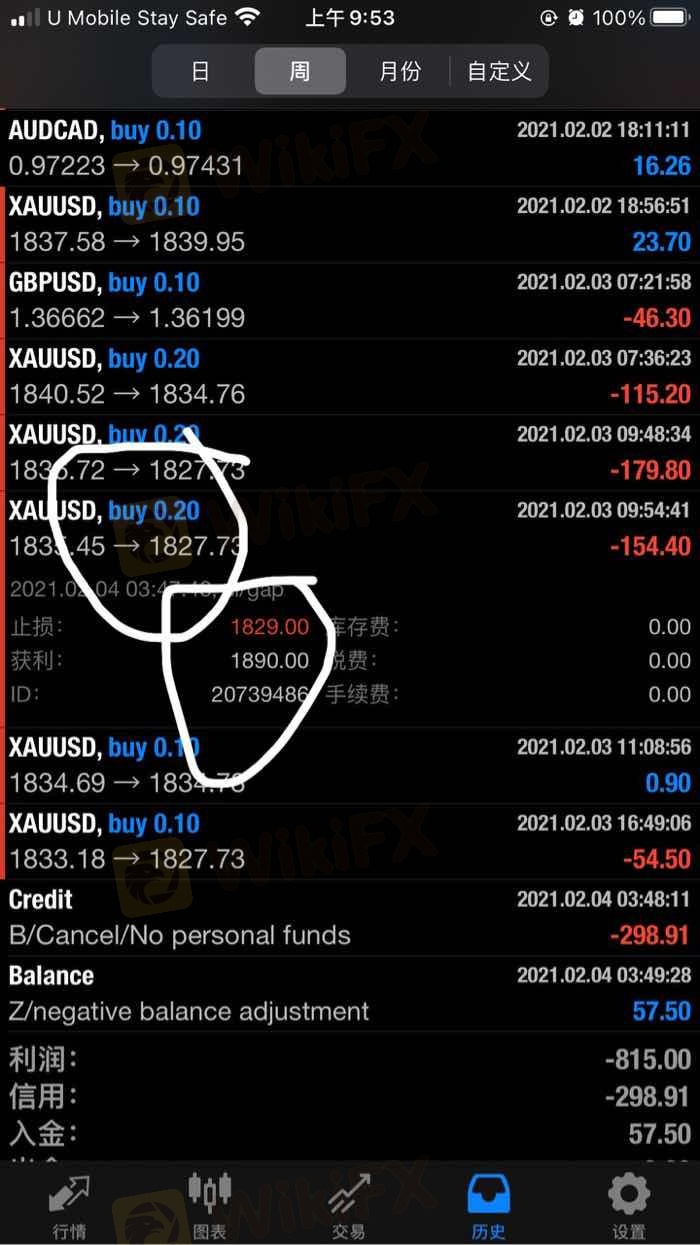Expand XAUUSD trade with 0.90 profit

point(350,765)
